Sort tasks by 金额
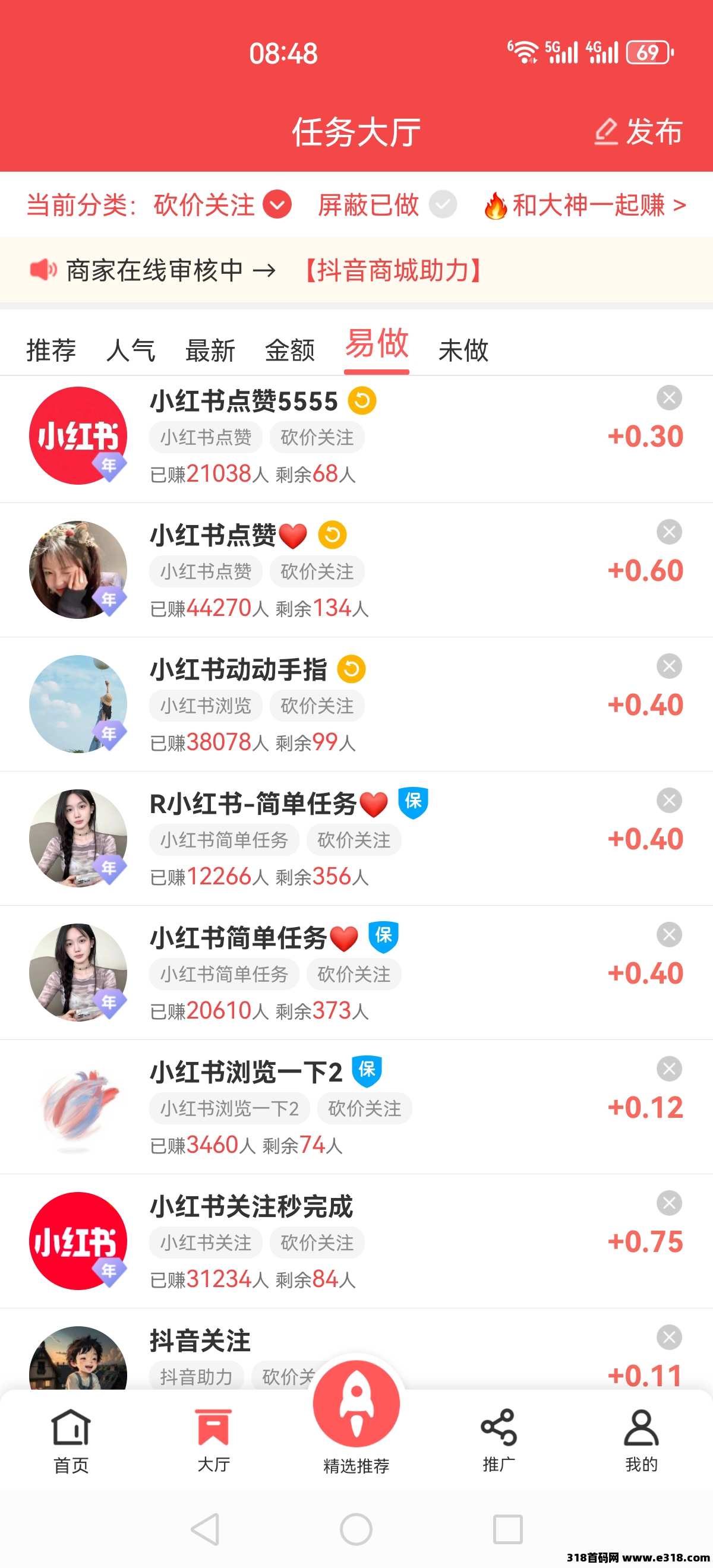The height and width of the screenshot is (1568, 713). tap(290, 350)
